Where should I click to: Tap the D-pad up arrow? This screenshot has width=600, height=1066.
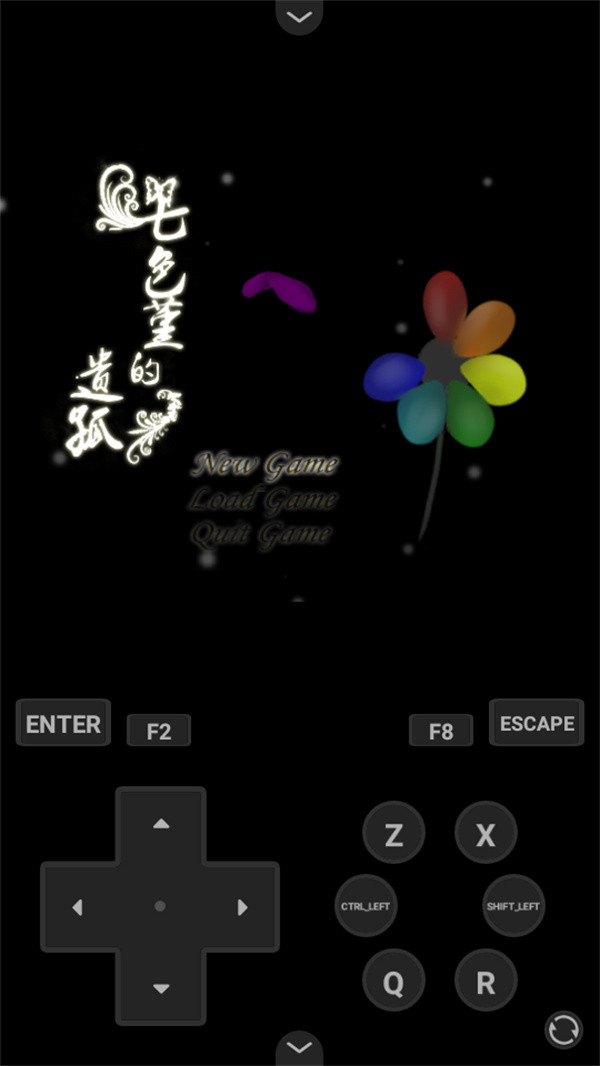[160, 825]
